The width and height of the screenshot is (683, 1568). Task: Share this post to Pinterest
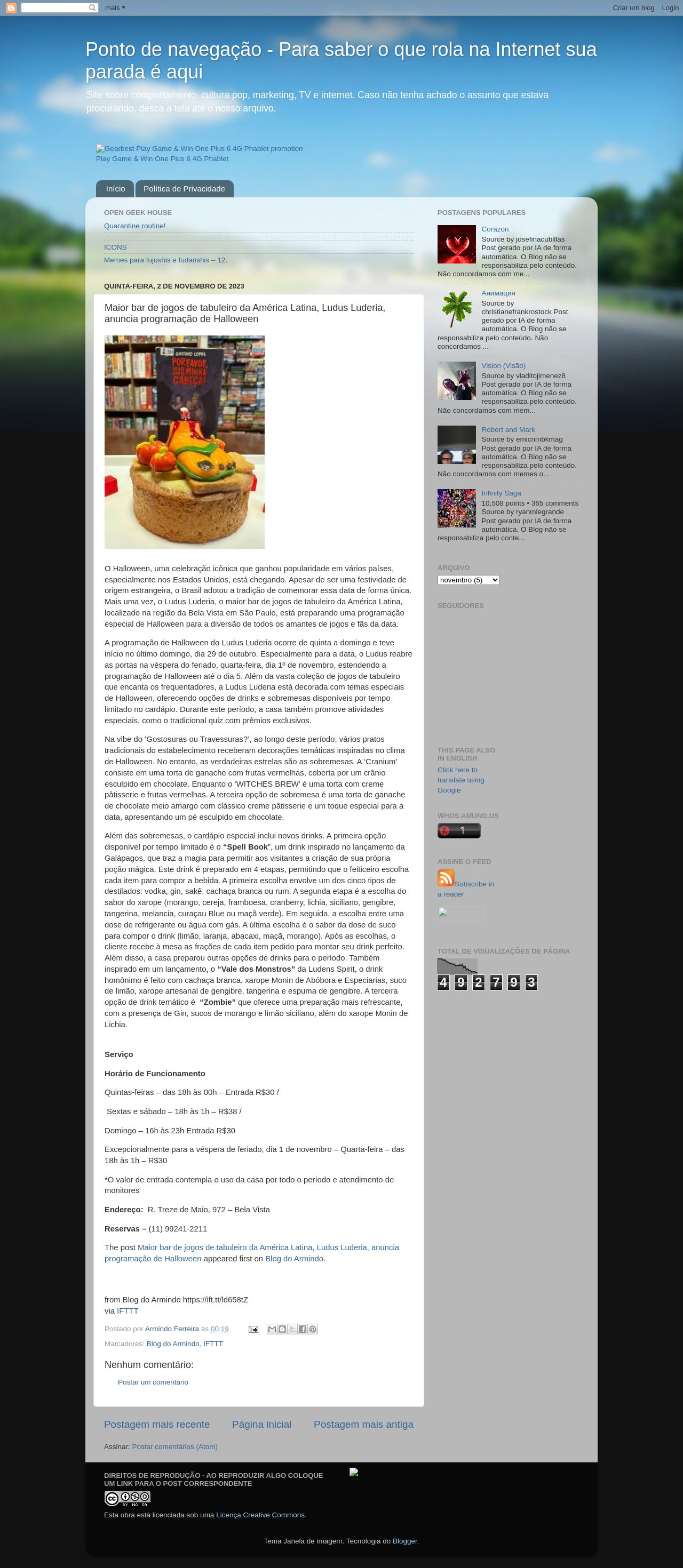tap(312, 1329)
